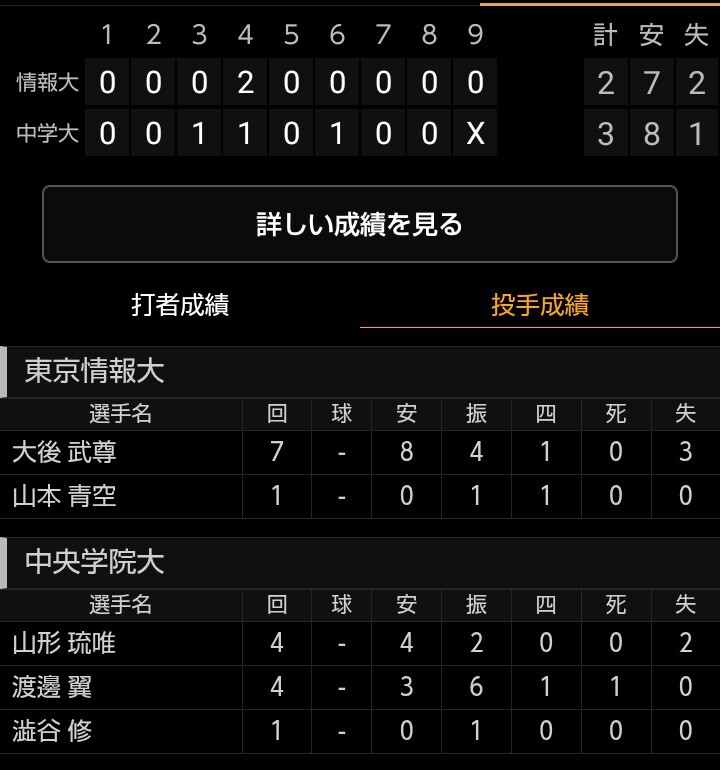Open the 詳しい成績を見る detailed results button
The height and width of the screenshot is (770, 720).
[360, 224]
